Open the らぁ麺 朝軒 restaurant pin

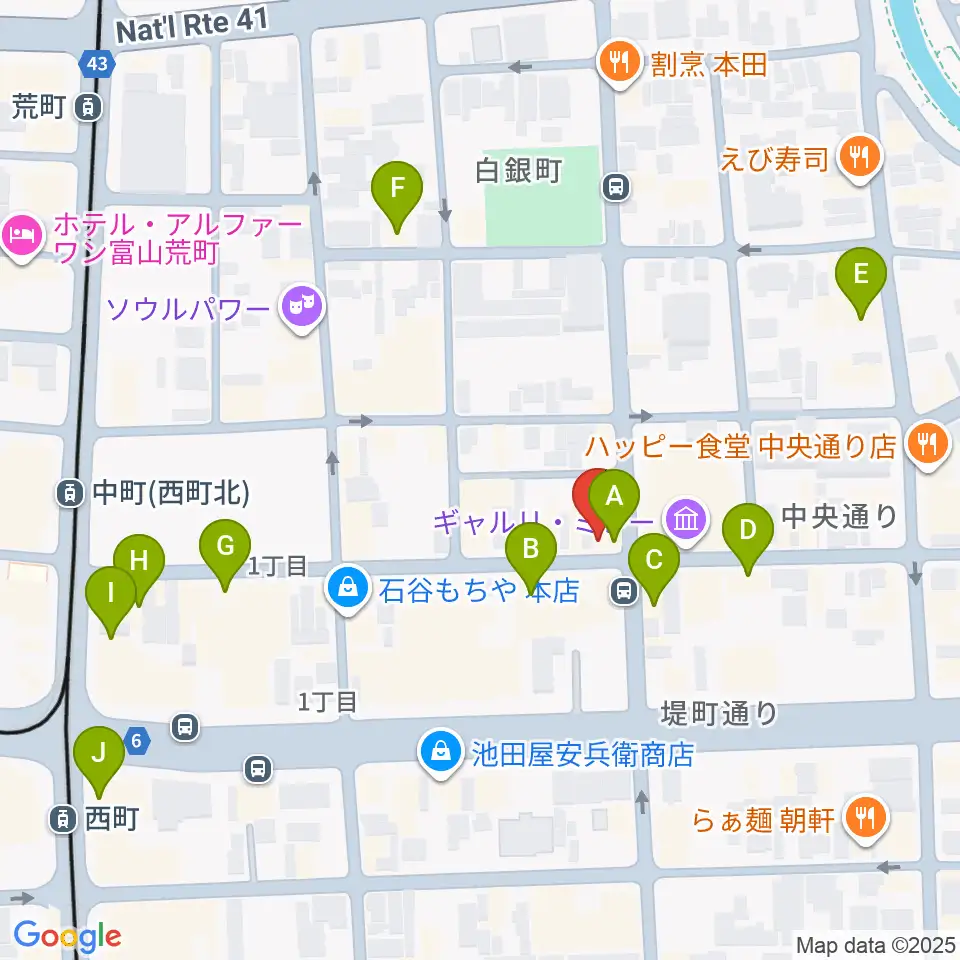click(865, 817)
